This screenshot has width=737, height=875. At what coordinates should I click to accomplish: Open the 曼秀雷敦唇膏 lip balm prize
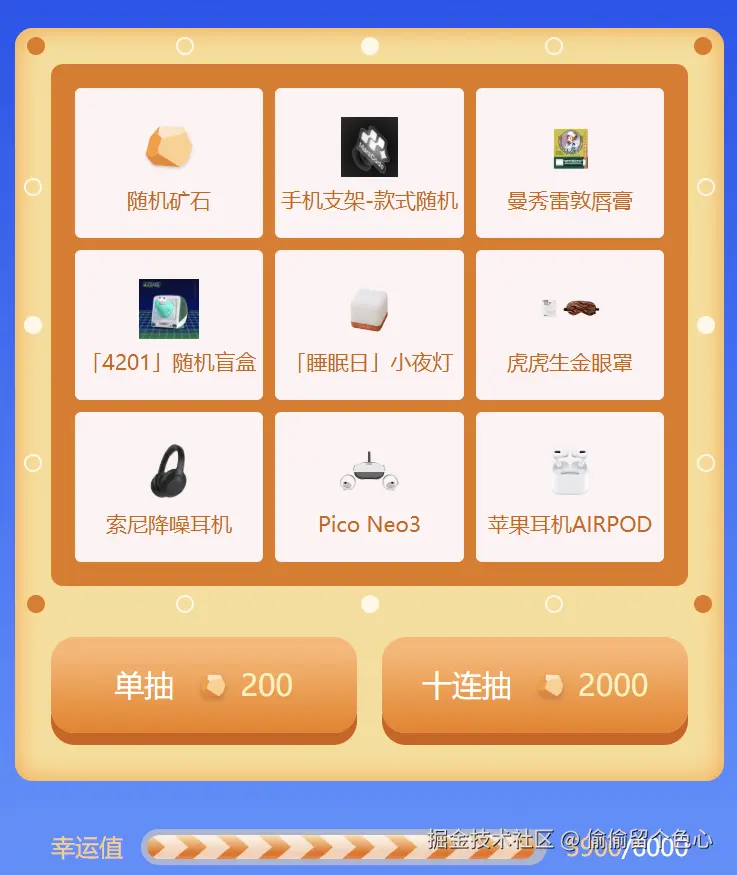pos(570,146)
